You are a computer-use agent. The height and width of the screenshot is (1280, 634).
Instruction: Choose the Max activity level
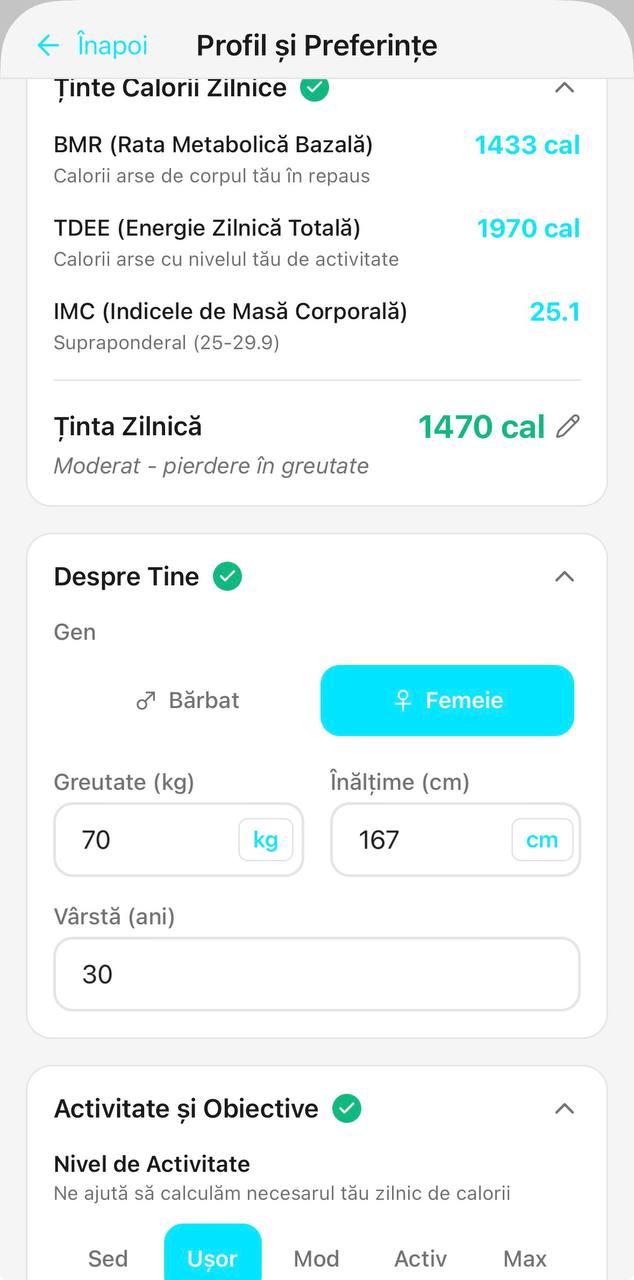(x=525, y=1258)
